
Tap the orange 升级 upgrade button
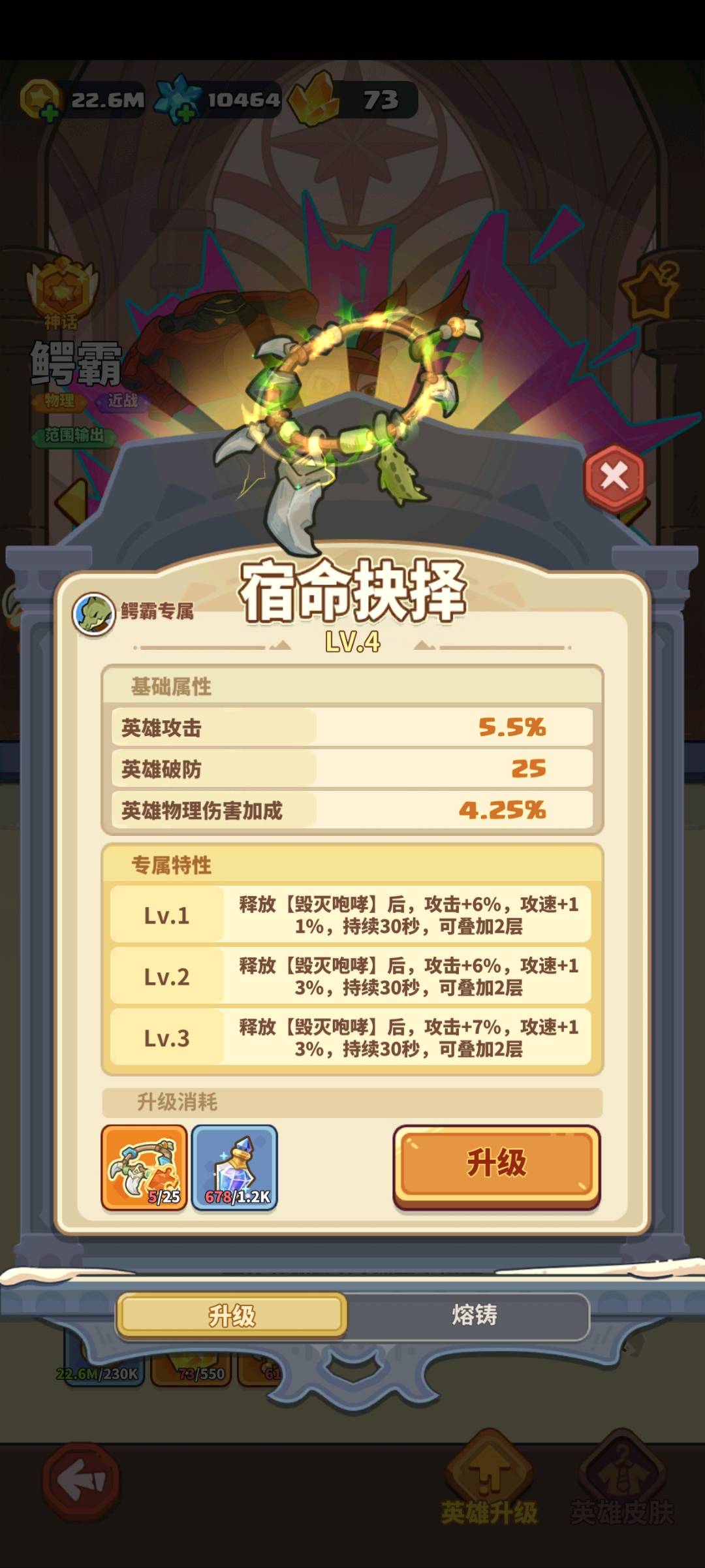pos(496,1166)
